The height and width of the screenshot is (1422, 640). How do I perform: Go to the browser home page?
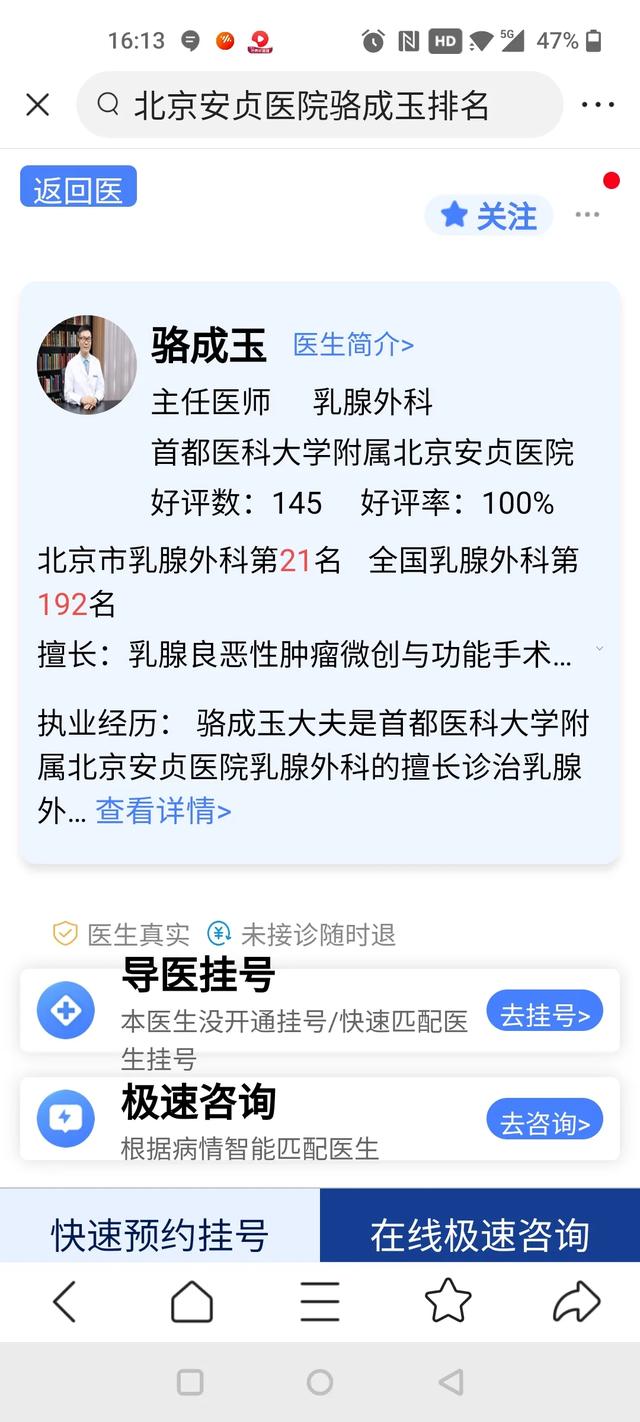[x=192, y=1302]
